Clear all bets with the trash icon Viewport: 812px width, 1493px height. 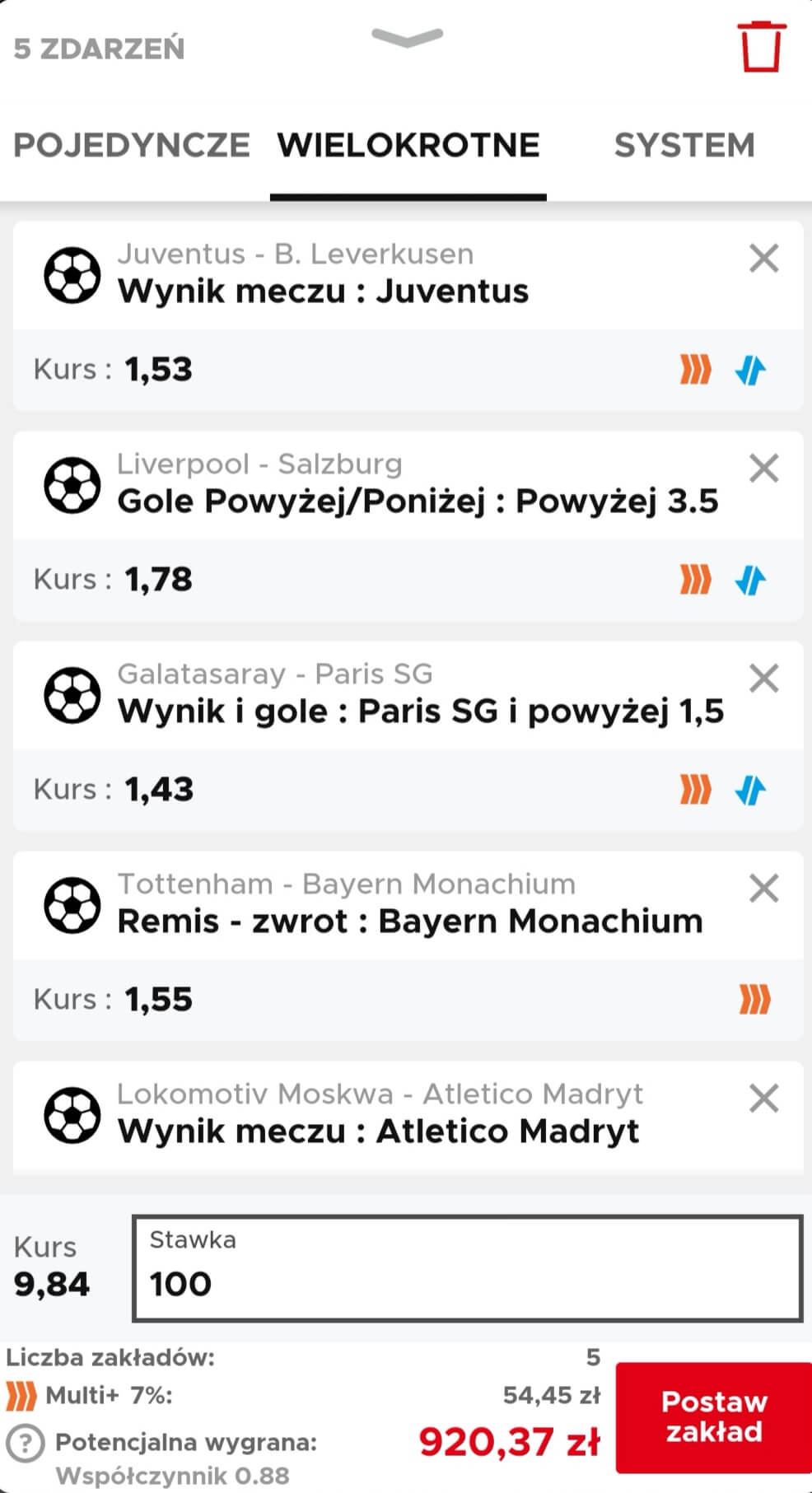[x=761, y=47]
